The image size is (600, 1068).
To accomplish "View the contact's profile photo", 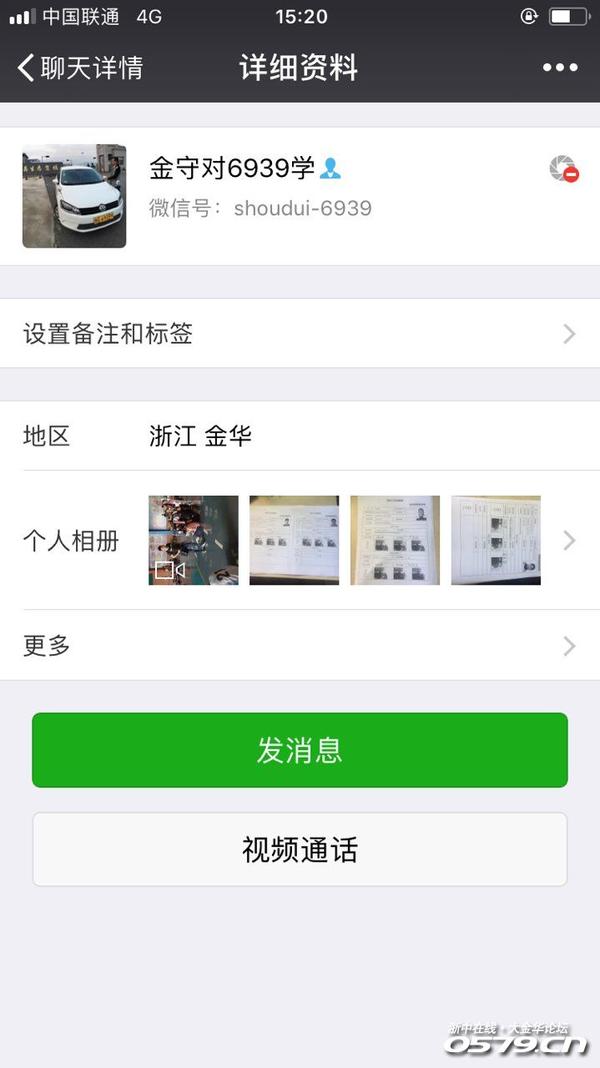I will 74,196.
